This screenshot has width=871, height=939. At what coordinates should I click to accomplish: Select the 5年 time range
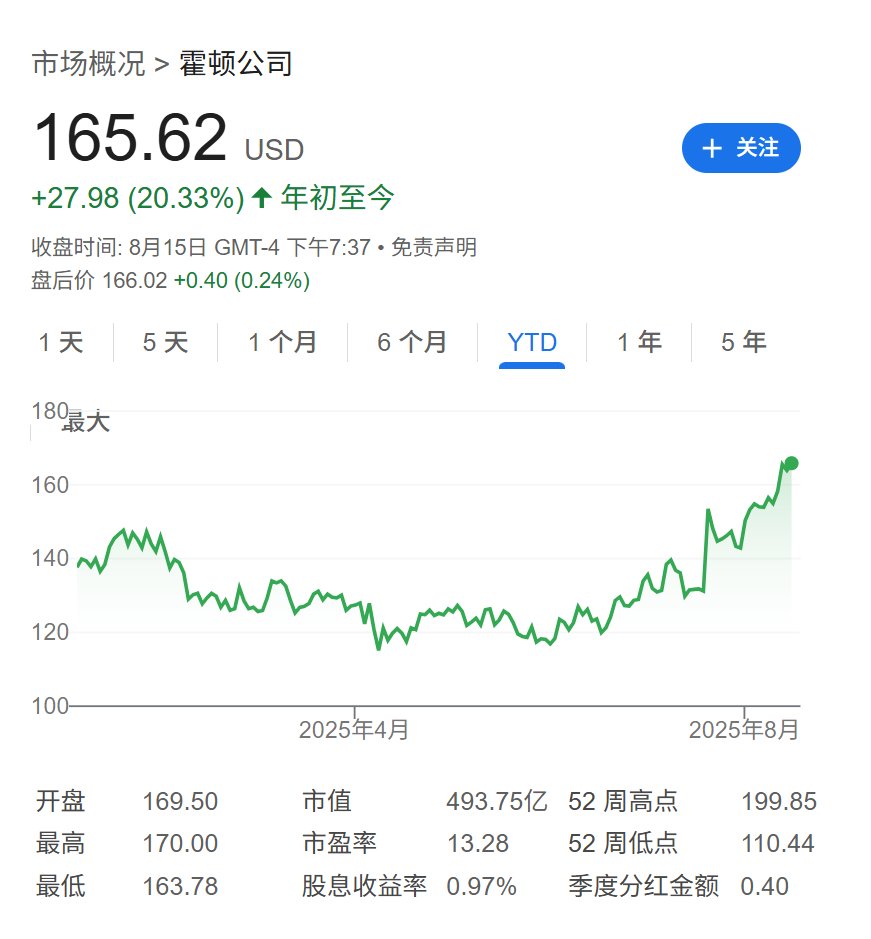pos(740,342)
